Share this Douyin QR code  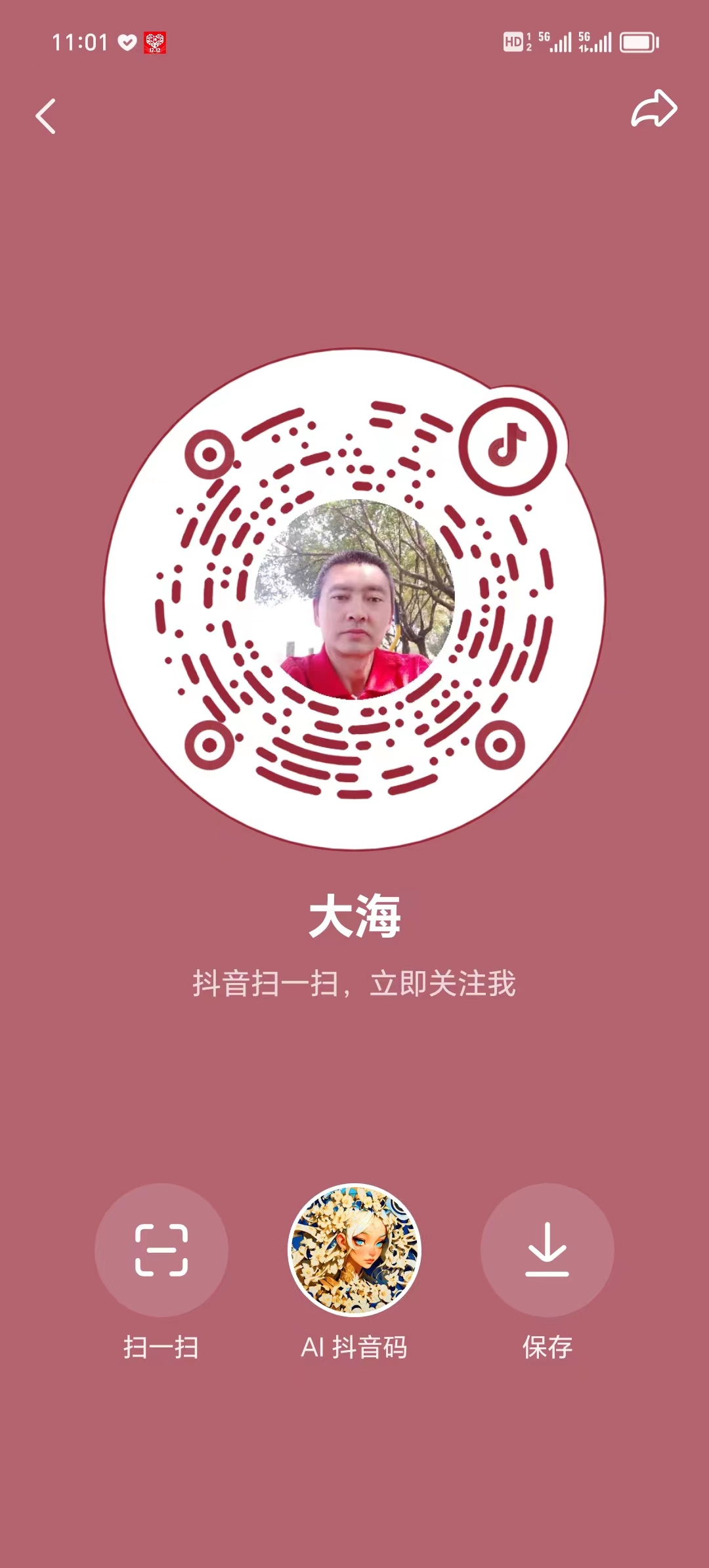click(x=653, y=109)
